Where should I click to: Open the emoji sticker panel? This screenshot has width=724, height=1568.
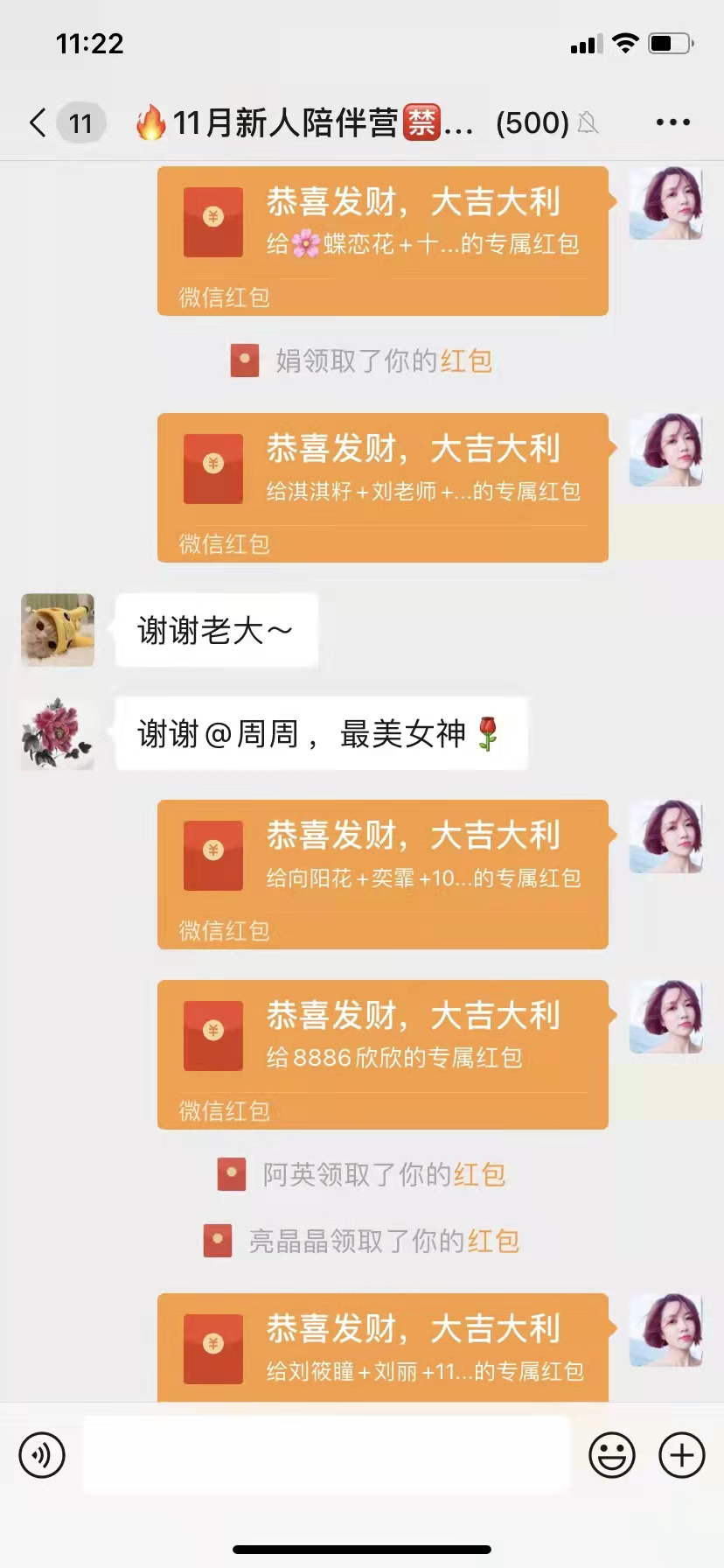(611, 1455)
